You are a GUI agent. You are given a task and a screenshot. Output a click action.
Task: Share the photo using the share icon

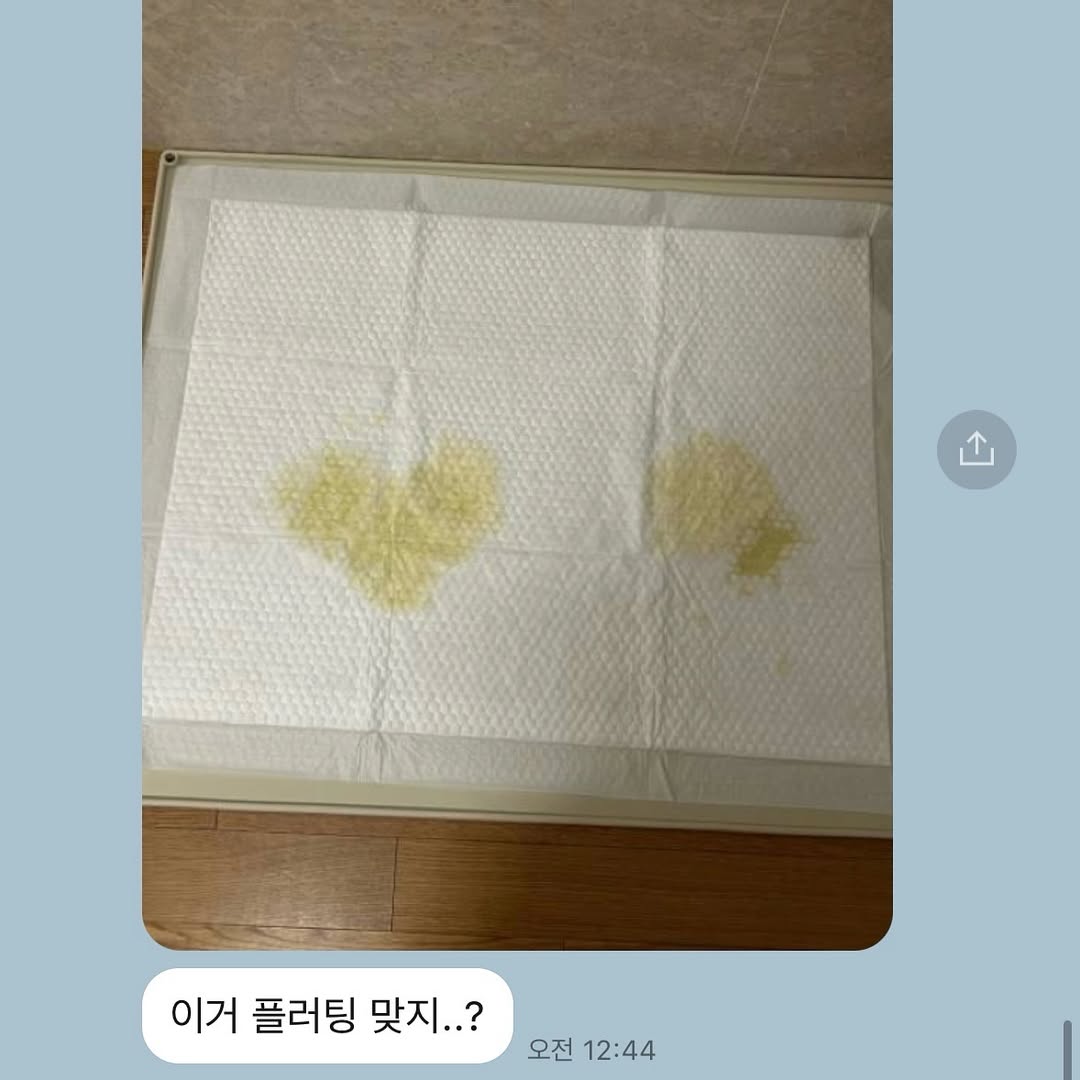(x=976, y=450)
